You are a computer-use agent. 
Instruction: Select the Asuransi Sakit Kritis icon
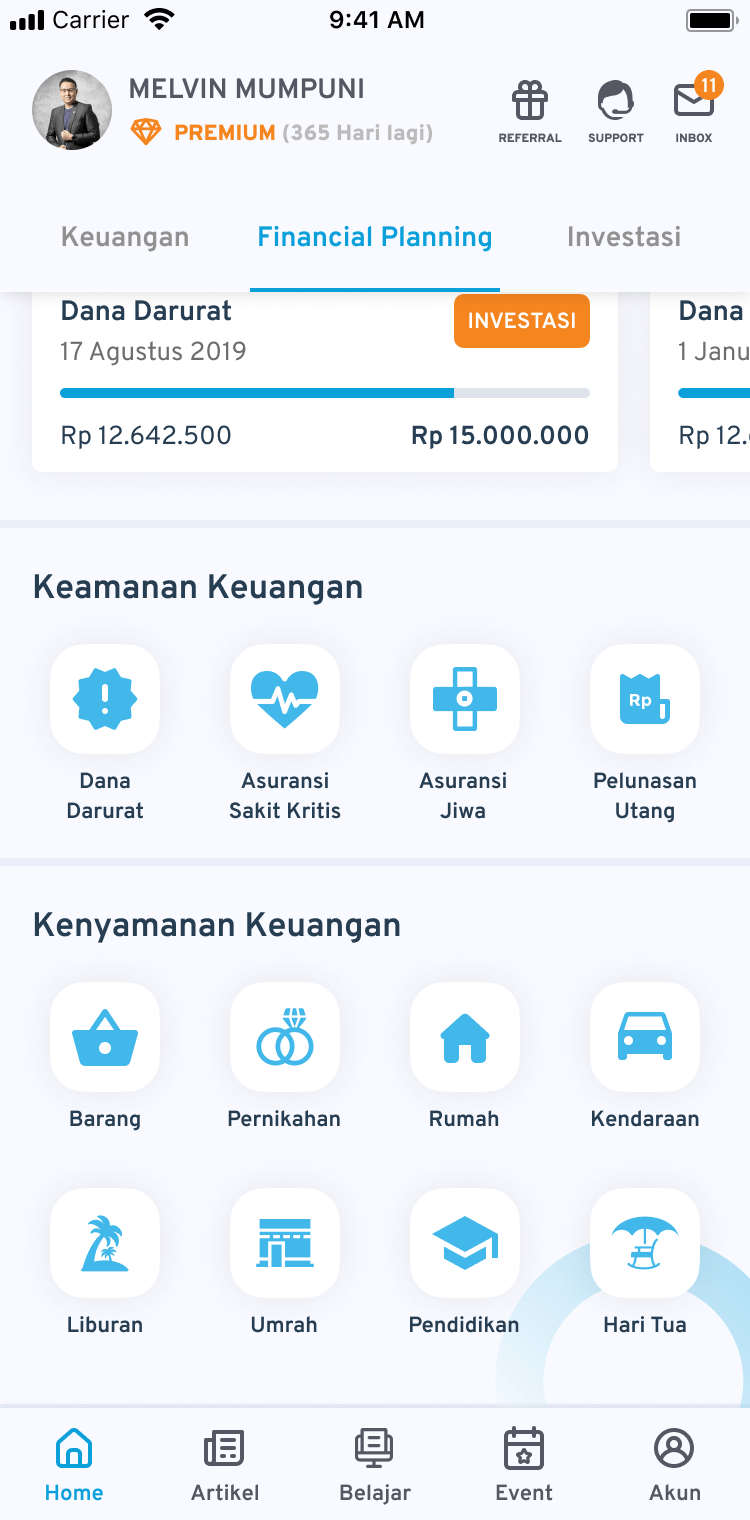[x=284, y=699]
